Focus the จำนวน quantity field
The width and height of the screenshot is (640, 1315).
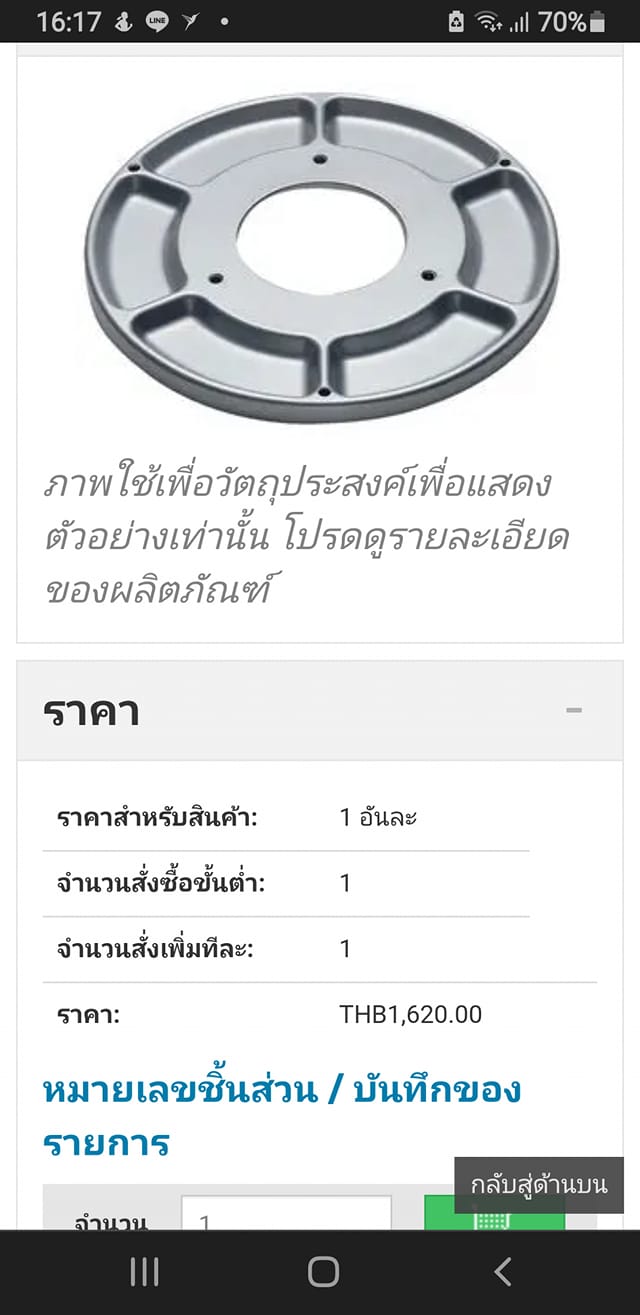click(x=286, y=1214)
